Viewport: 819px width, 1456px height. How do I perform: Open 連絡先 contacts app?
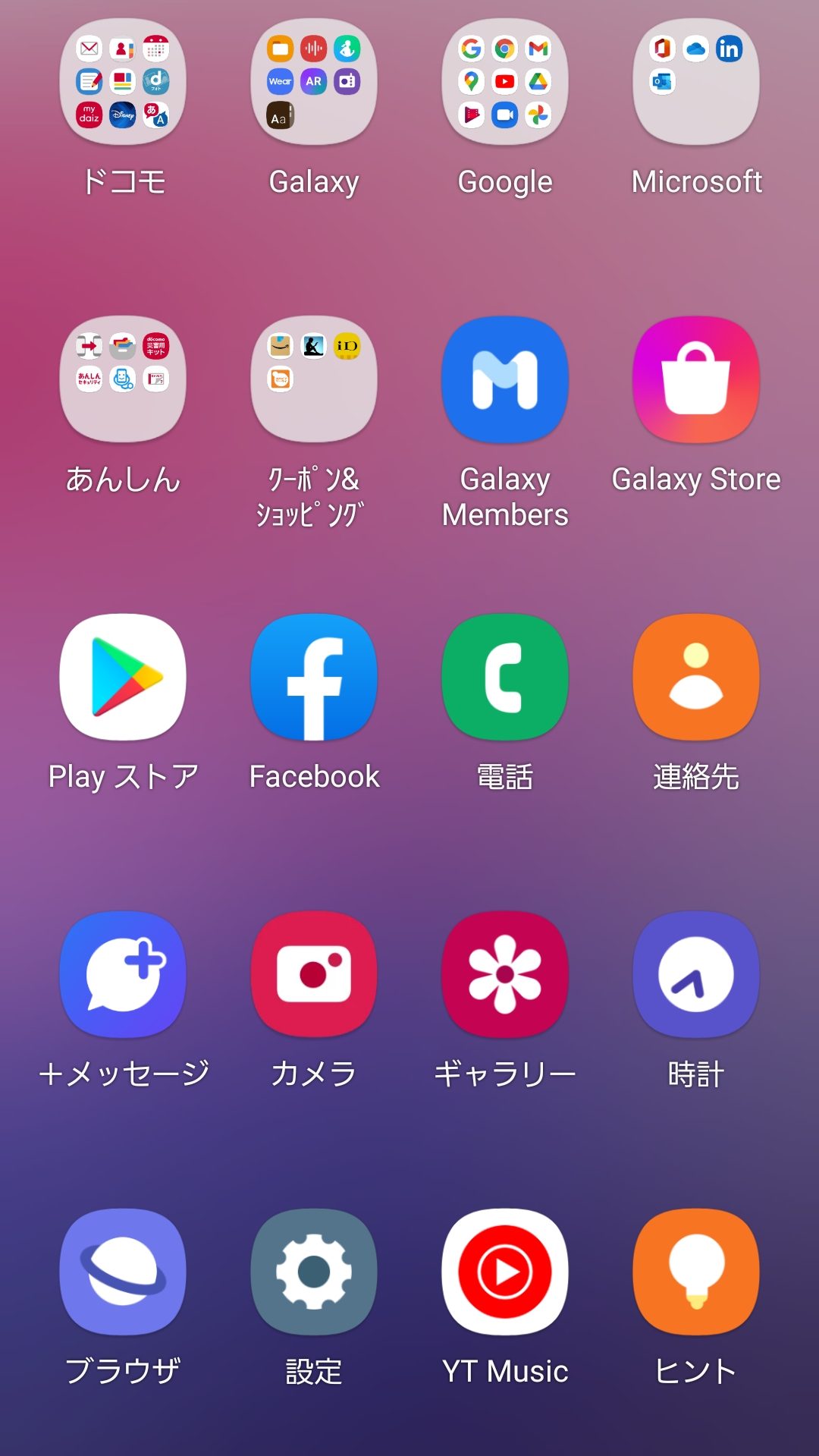696,677
